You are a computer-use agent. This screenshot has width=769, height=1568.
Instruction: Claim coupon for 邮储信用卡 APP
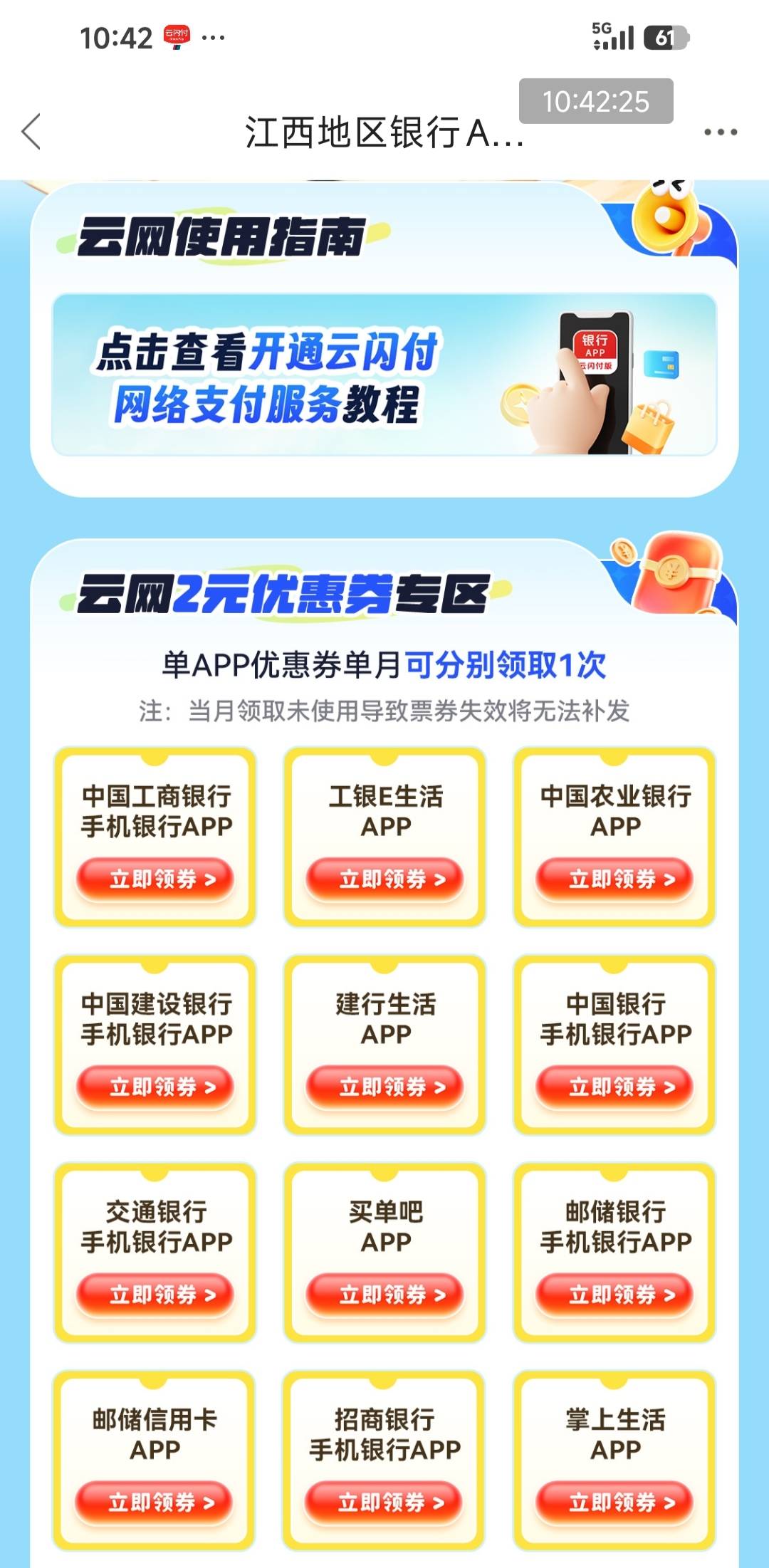155,1502
